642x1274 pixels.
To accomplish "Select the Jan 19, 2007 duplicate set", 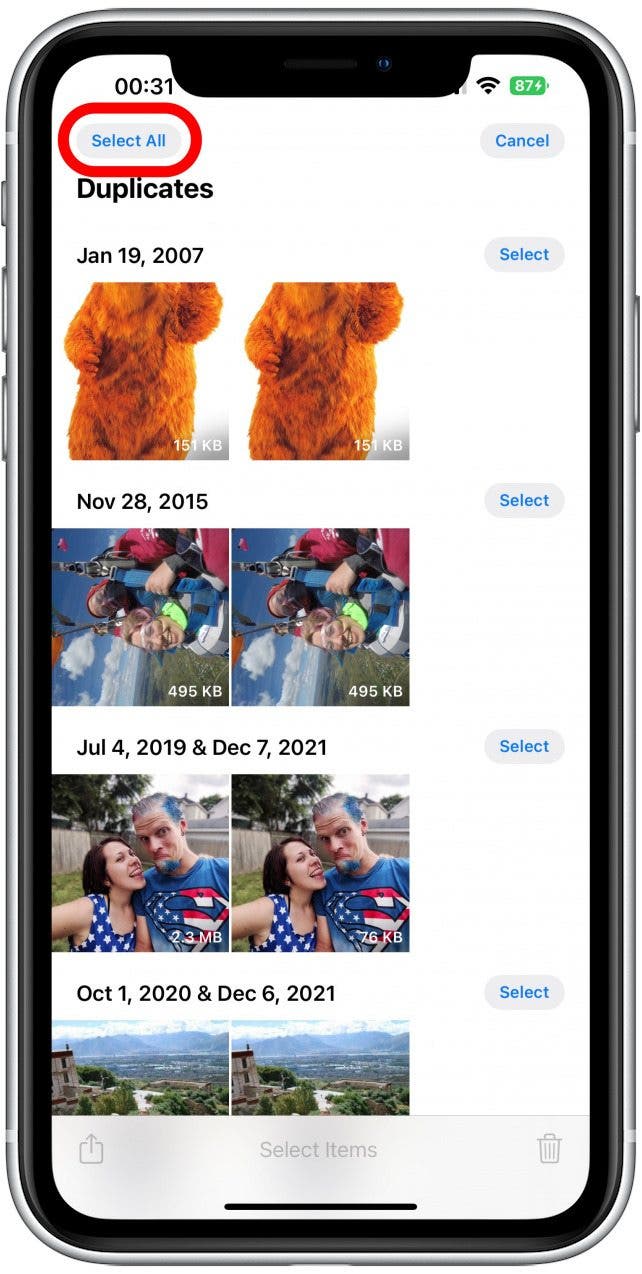I will coord(524,255).
